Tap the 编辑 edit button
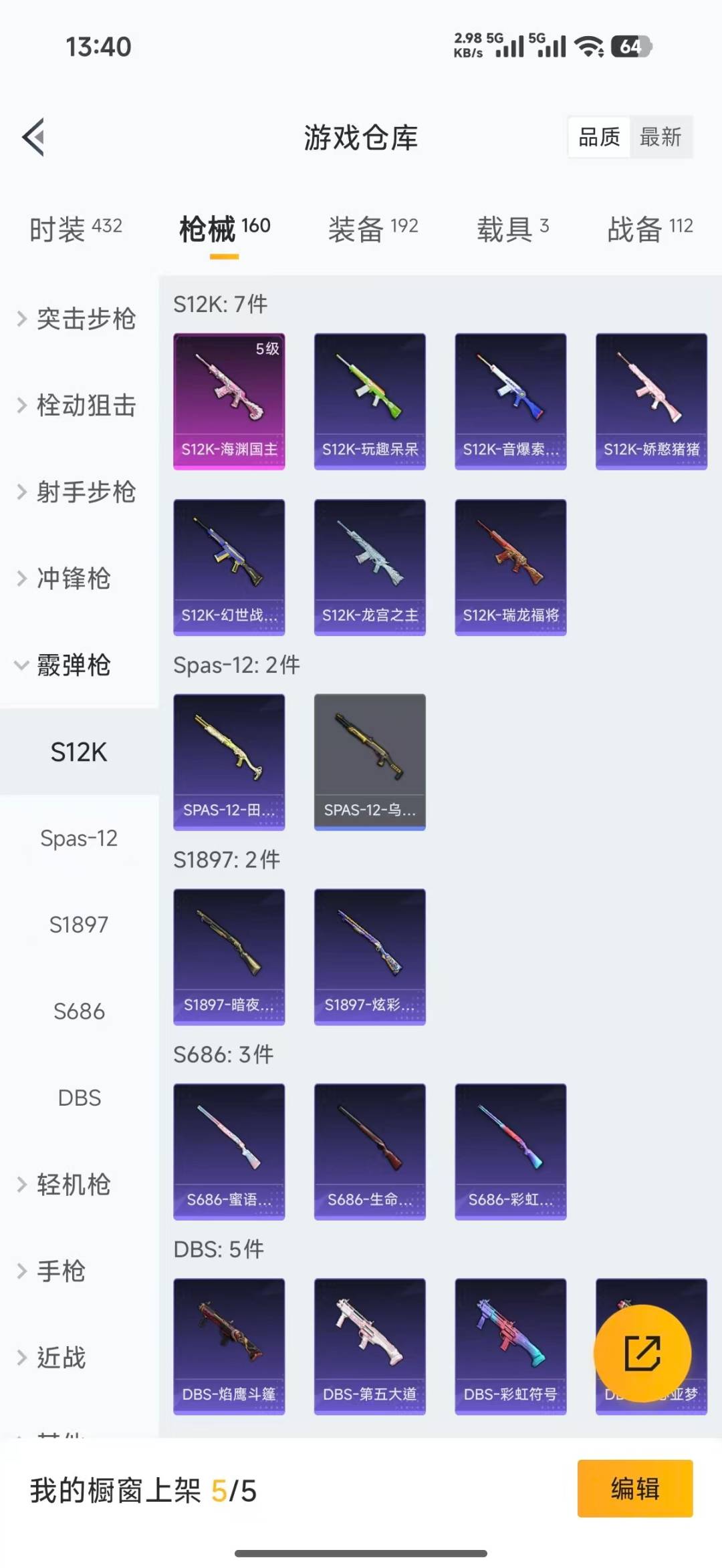 point(634,1490)
